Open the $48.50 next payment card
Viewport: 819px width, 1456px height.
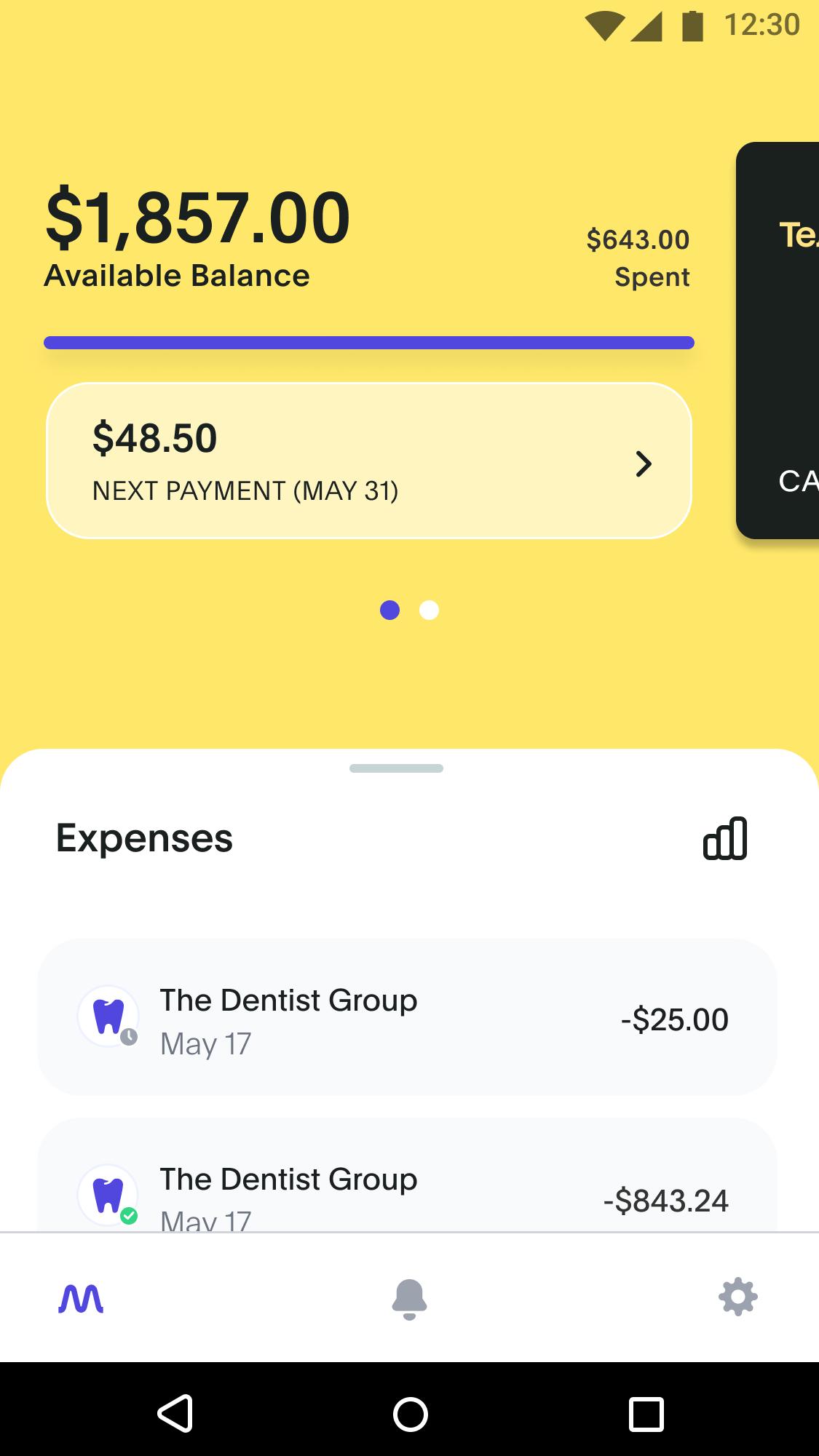coord(369,461)
